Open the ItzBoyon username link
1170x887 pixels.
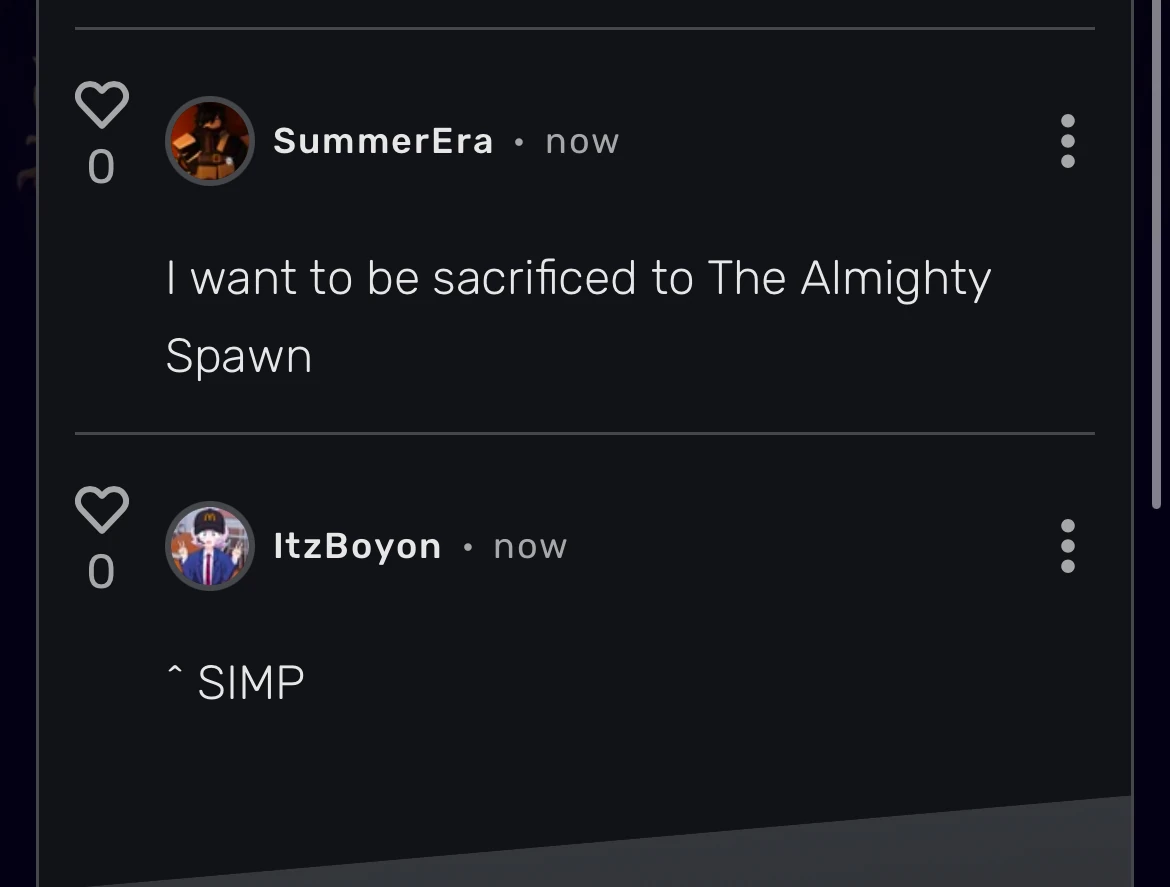pyautogui.click(x=357, y=546)
